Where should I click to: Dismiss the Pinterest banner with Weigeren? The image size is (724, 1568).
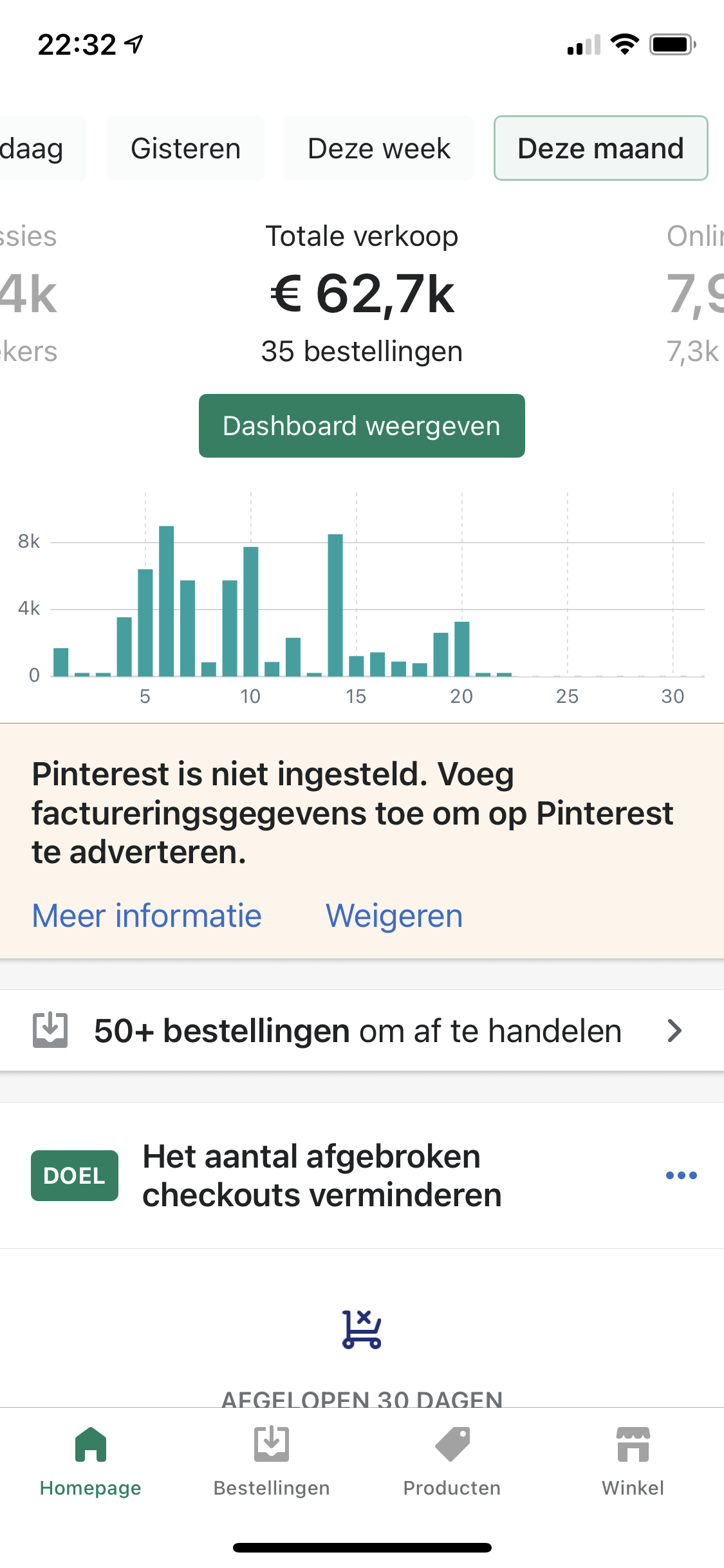coord(394,915)
